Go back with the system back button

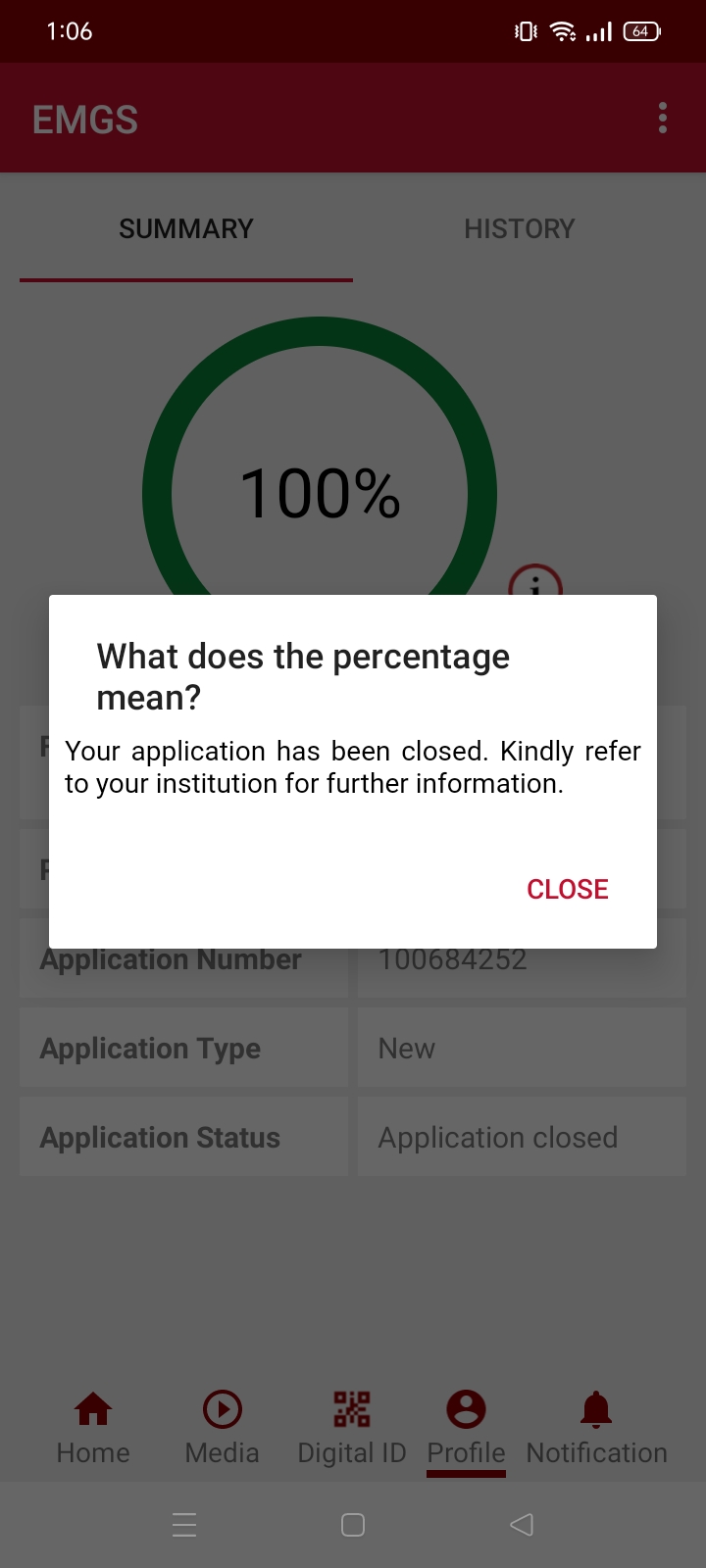522,1524
